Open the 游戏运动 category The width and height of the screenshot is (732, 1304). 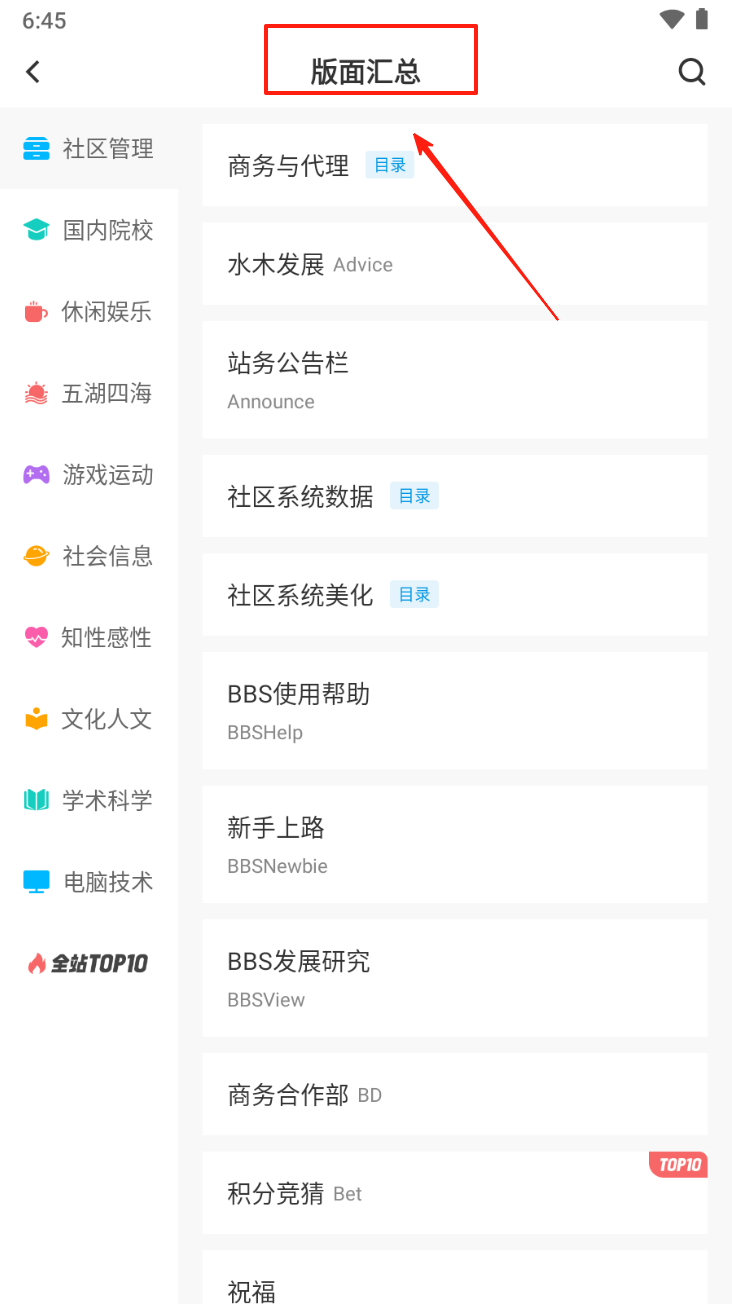tap(89, 475)
